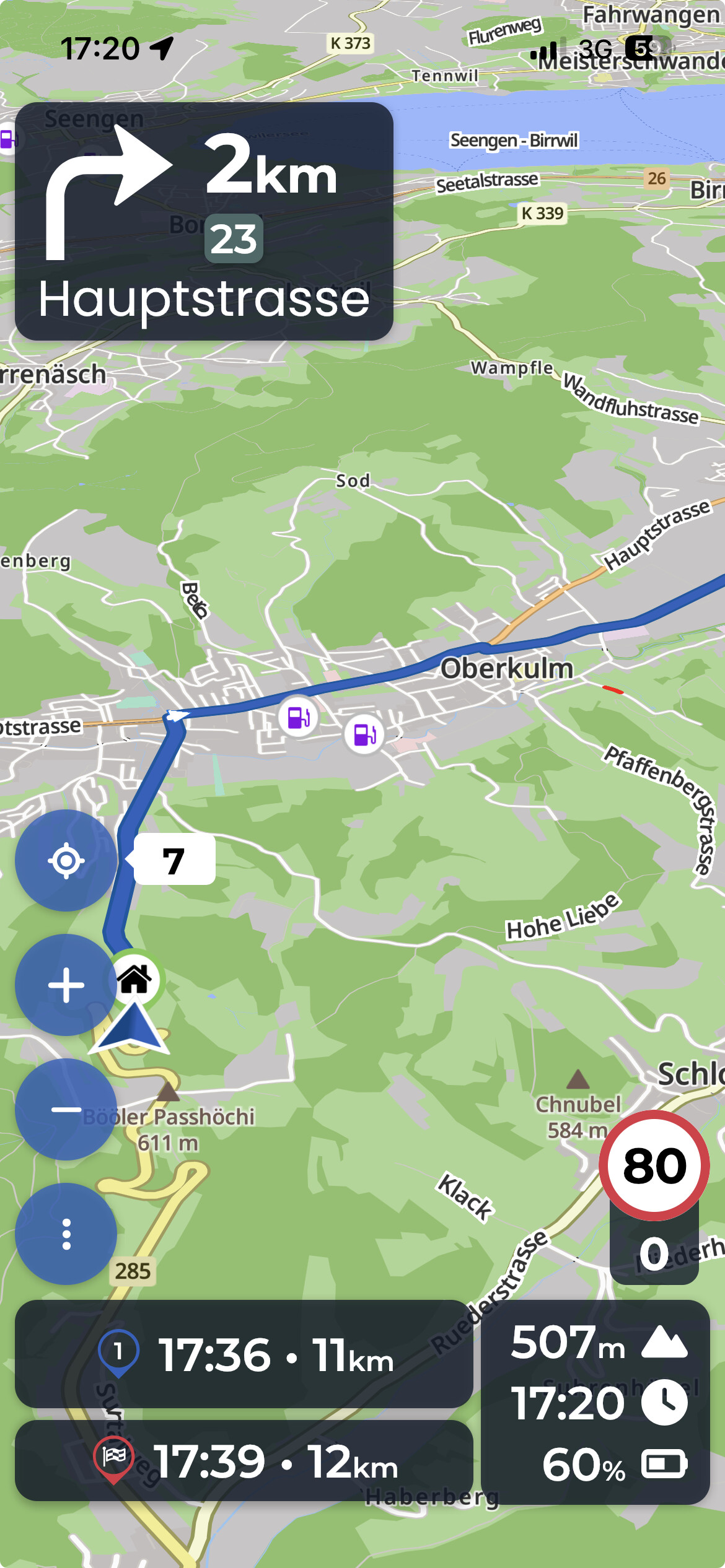Recenter map on current location
This screenshot has width=725, height=1568.
[66, 860]
